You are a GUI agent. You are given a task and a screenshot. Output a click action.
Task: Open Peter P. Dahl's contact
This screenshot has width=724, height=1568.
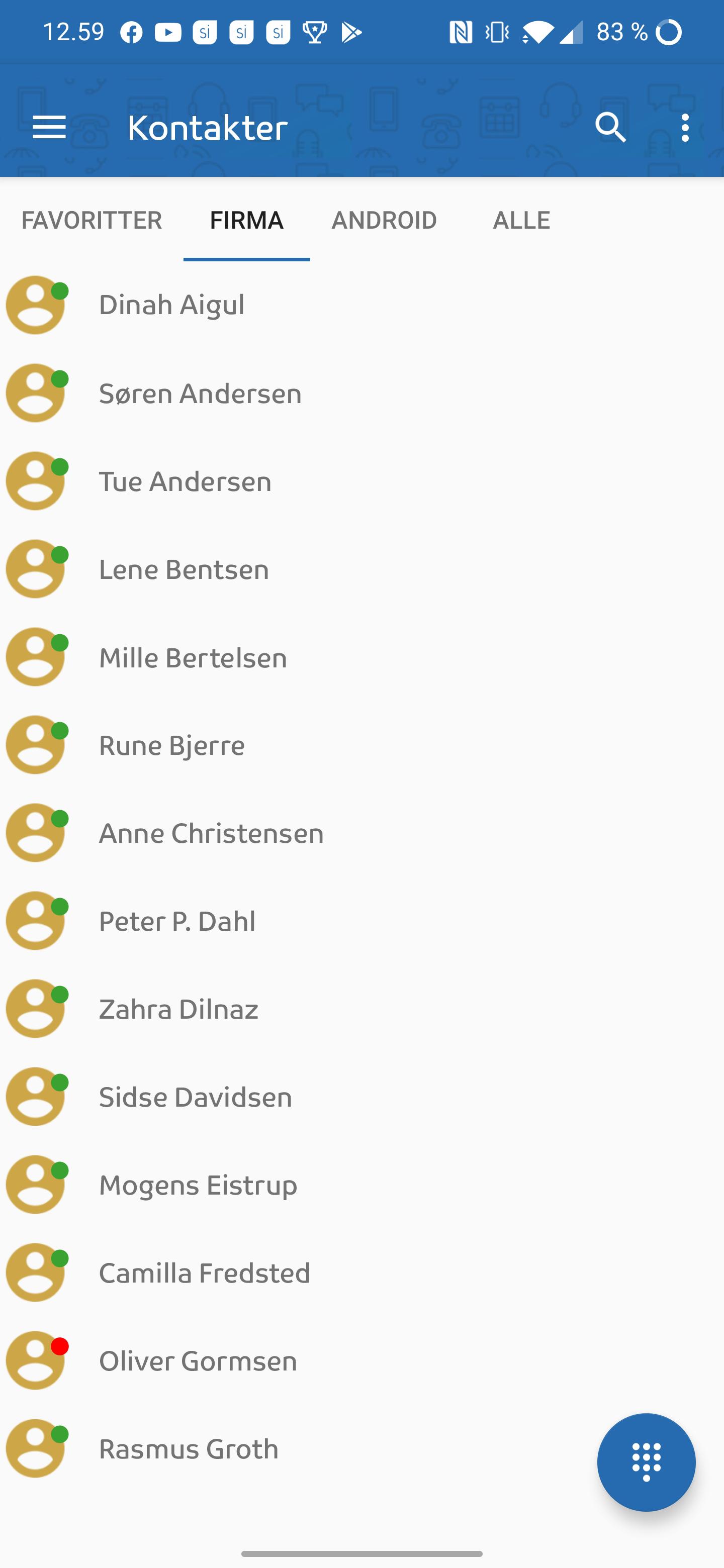[176, 921]
